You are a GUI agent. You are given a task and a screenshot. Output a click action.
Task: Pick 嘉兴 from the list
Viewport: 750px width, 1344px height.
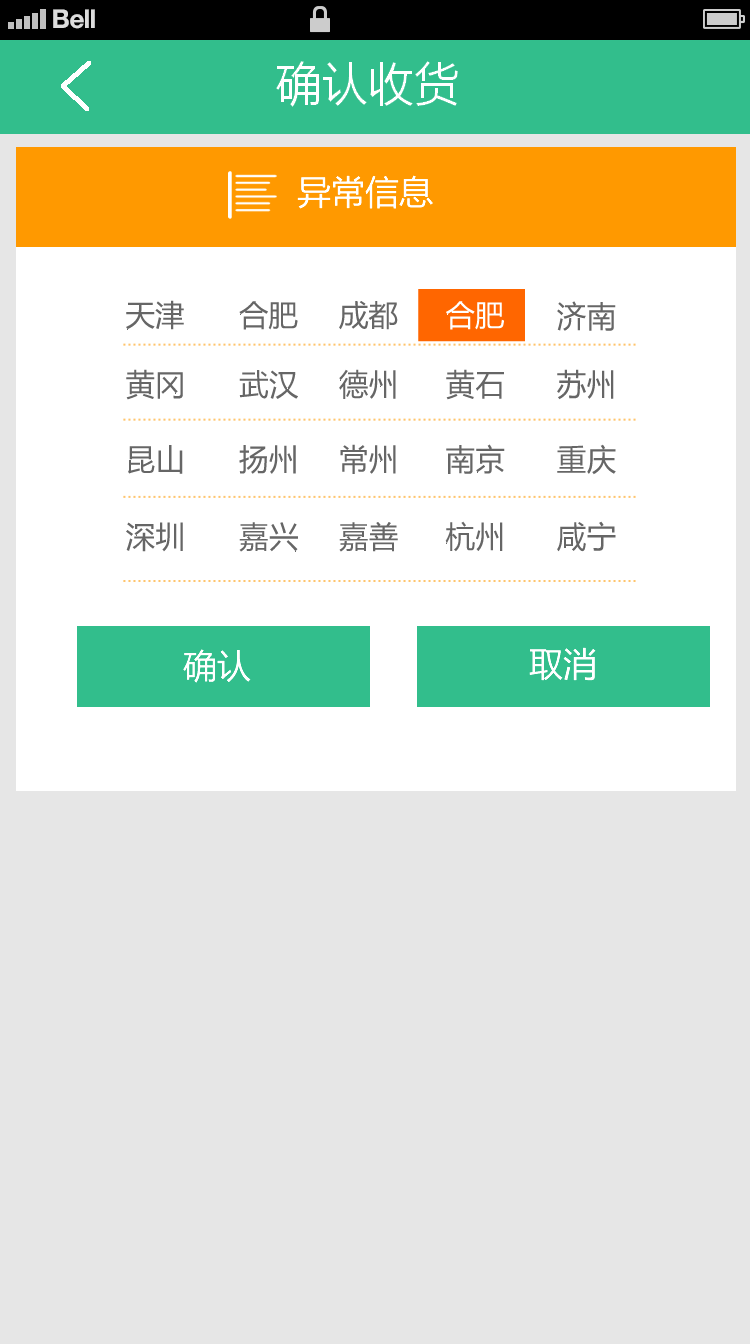[268, 537]
